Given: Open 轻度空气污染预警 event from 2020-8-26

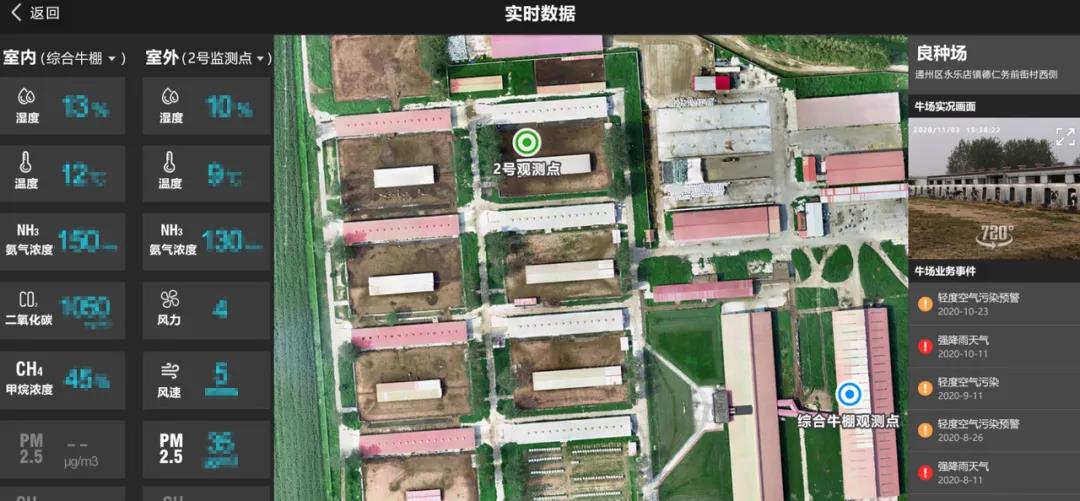Looking at the screenshot, I should coord(993,430).
